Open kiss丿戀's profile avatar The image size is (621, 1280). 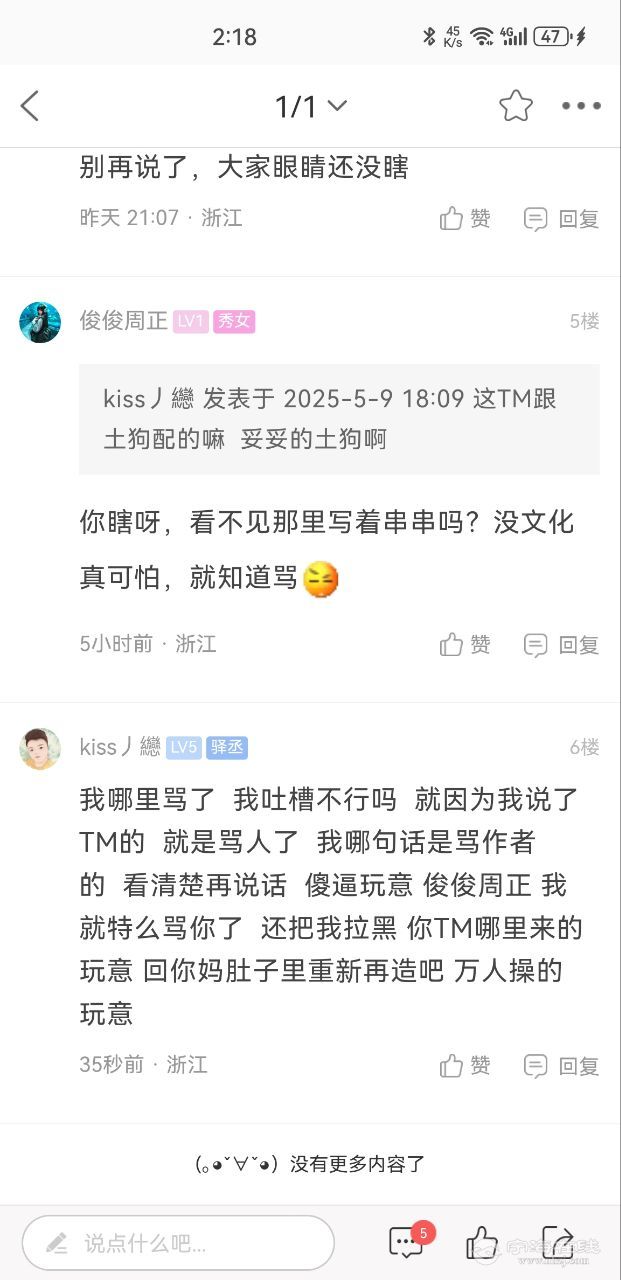40,748
